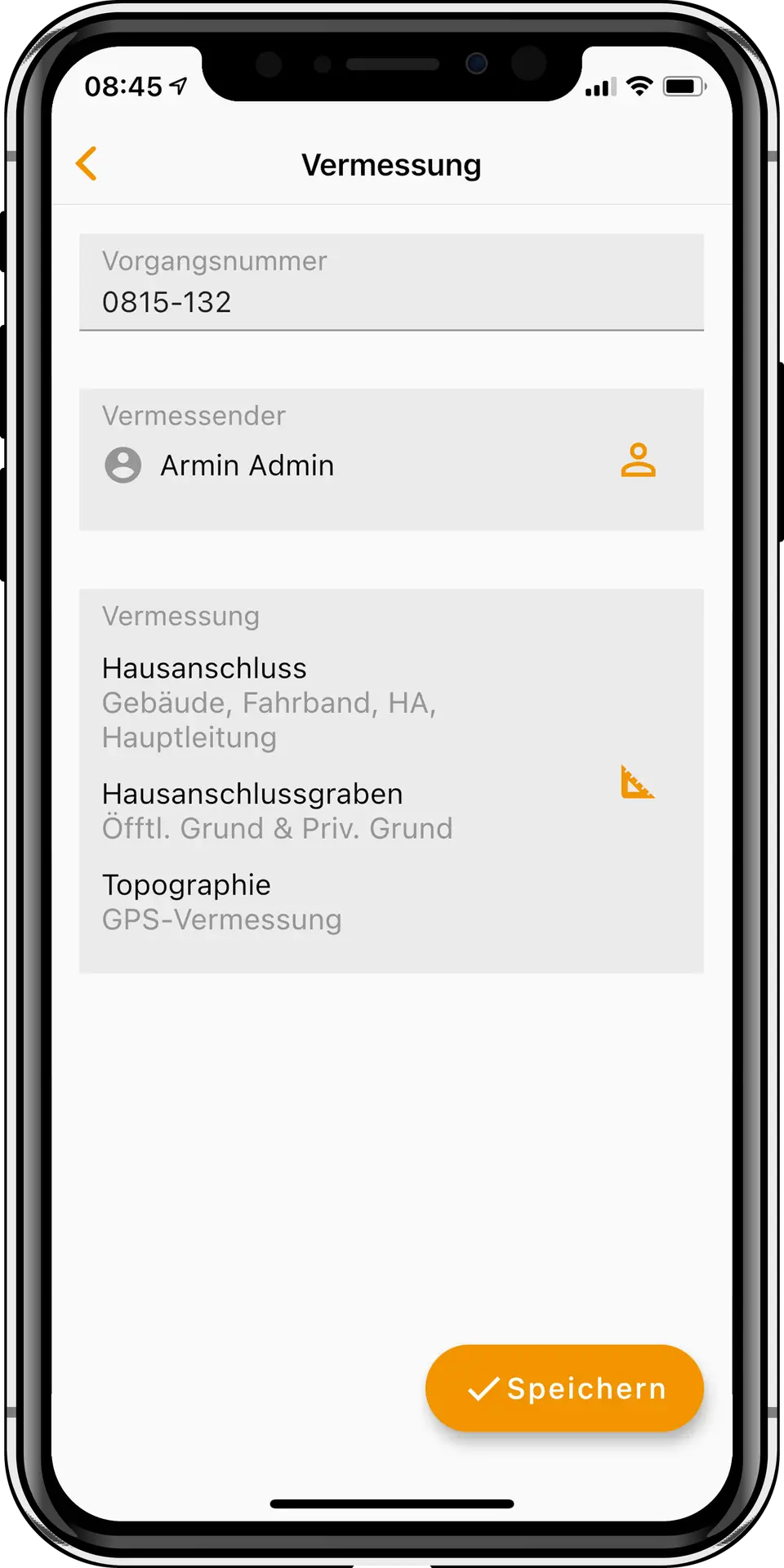Edit the Vorgangsnummer field
Viewport: 784px width, 1568px height.
pos(390,301)
